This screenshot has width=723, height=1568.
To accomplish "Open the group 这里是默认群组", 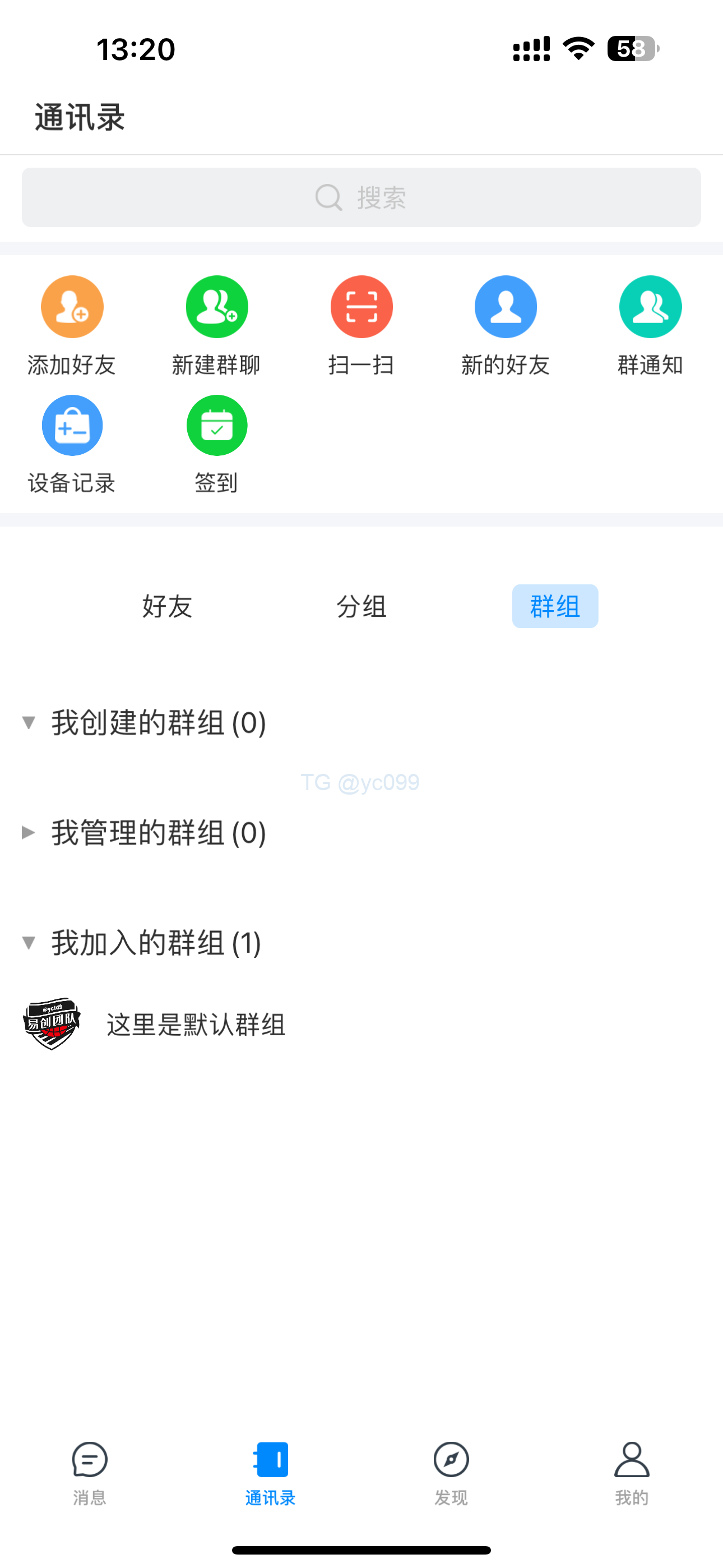I will (x=194, y=1025).
